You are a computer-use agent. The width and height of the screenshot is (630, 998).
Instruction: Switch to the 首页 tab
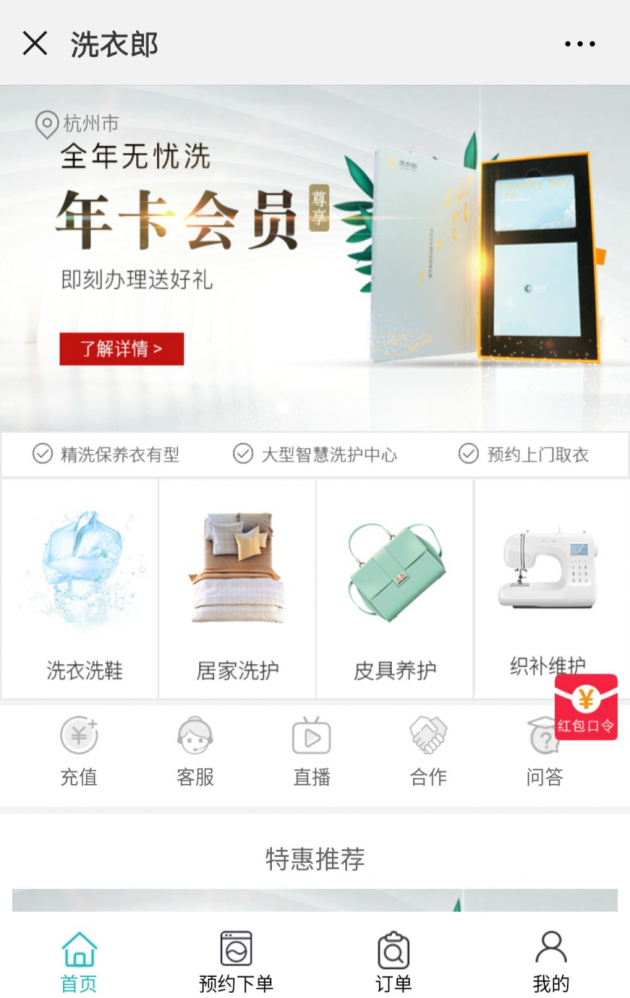79,960
